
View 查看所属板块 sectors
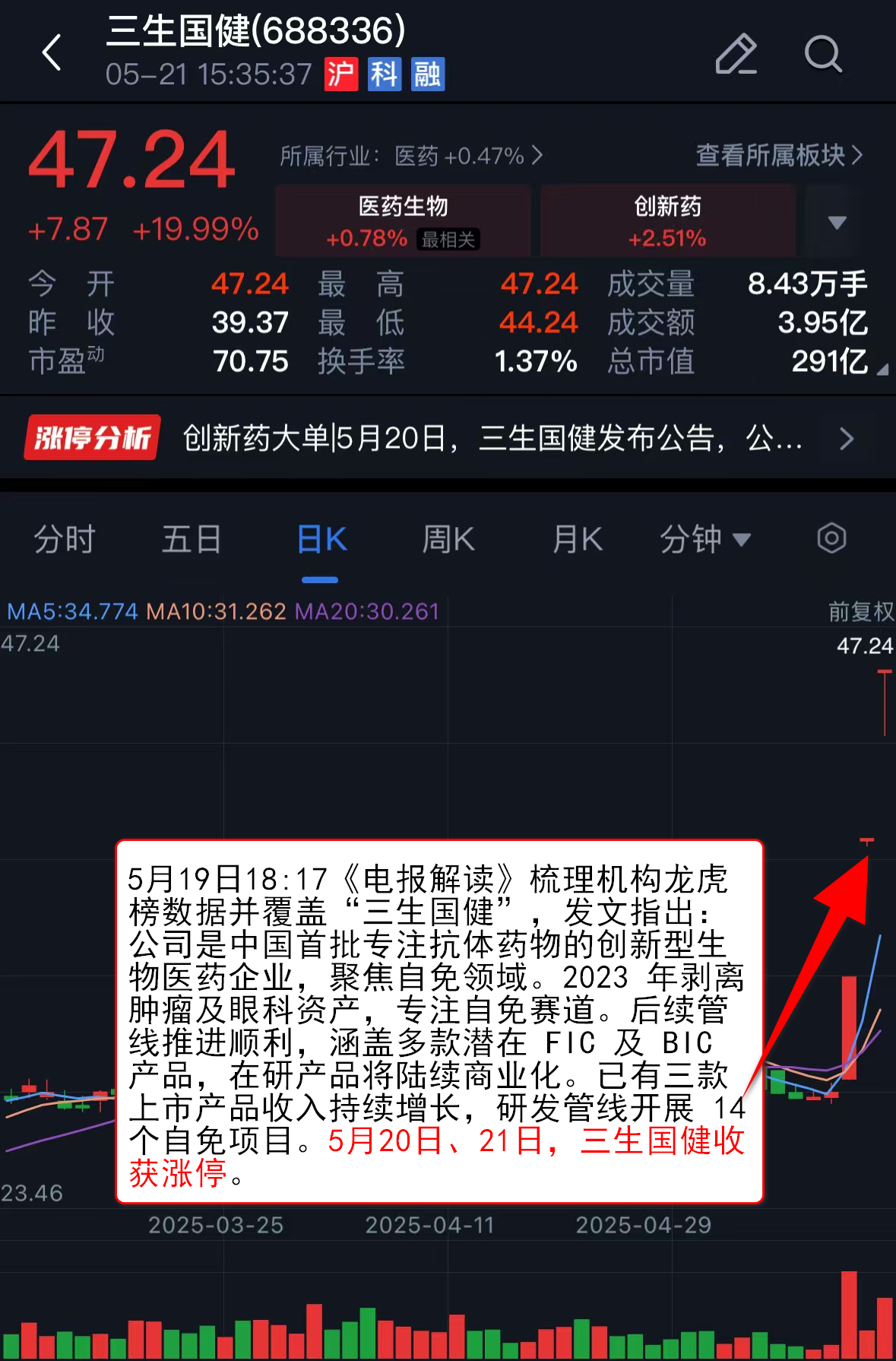[x=778, y=155]
